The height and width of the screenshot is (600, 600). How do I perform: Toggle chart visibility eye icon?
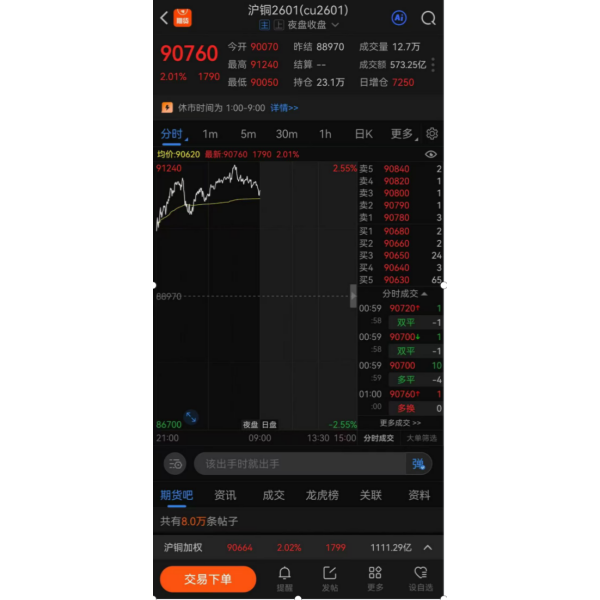pos(431,154)
